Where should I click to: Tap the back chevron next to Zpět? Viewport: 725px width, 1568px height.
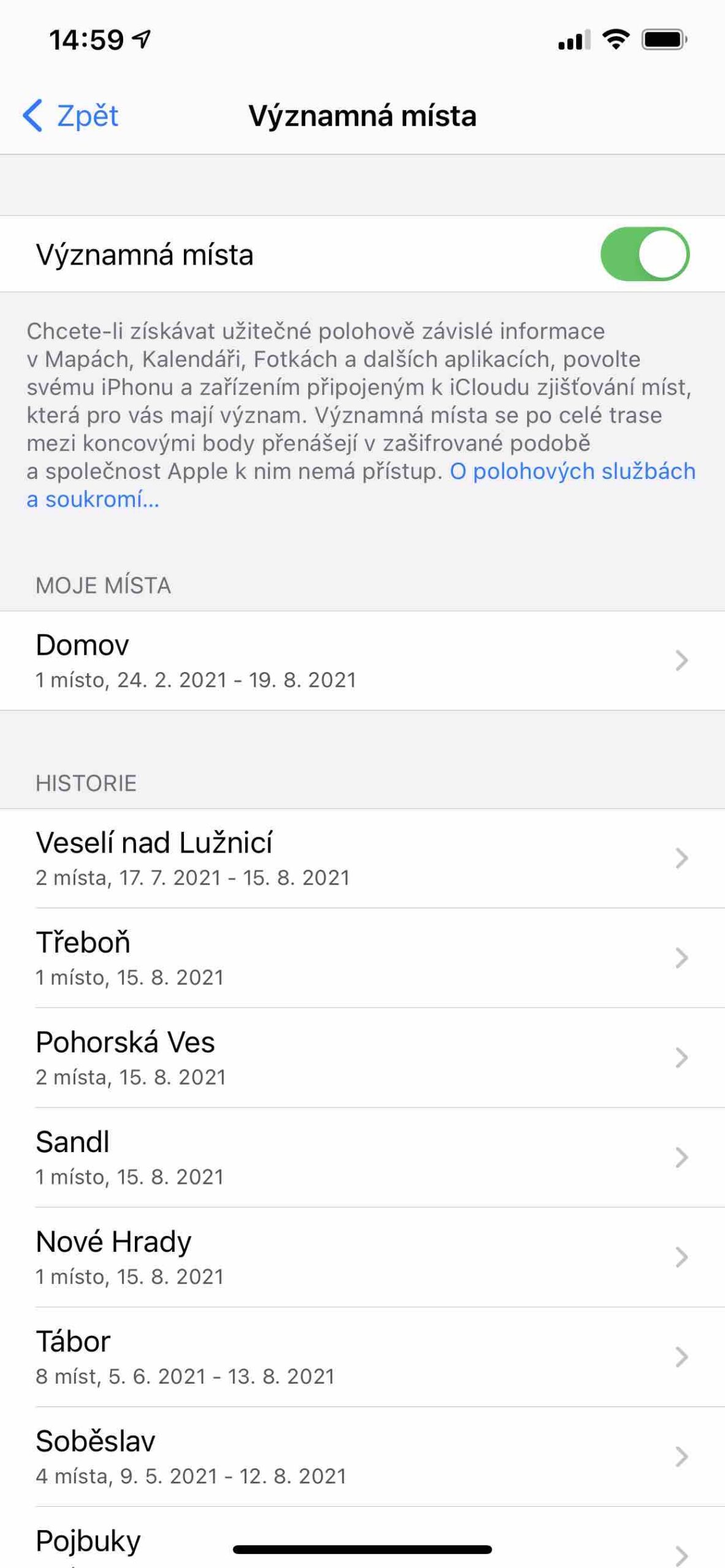pyautogui.click(x=34, y=115)
